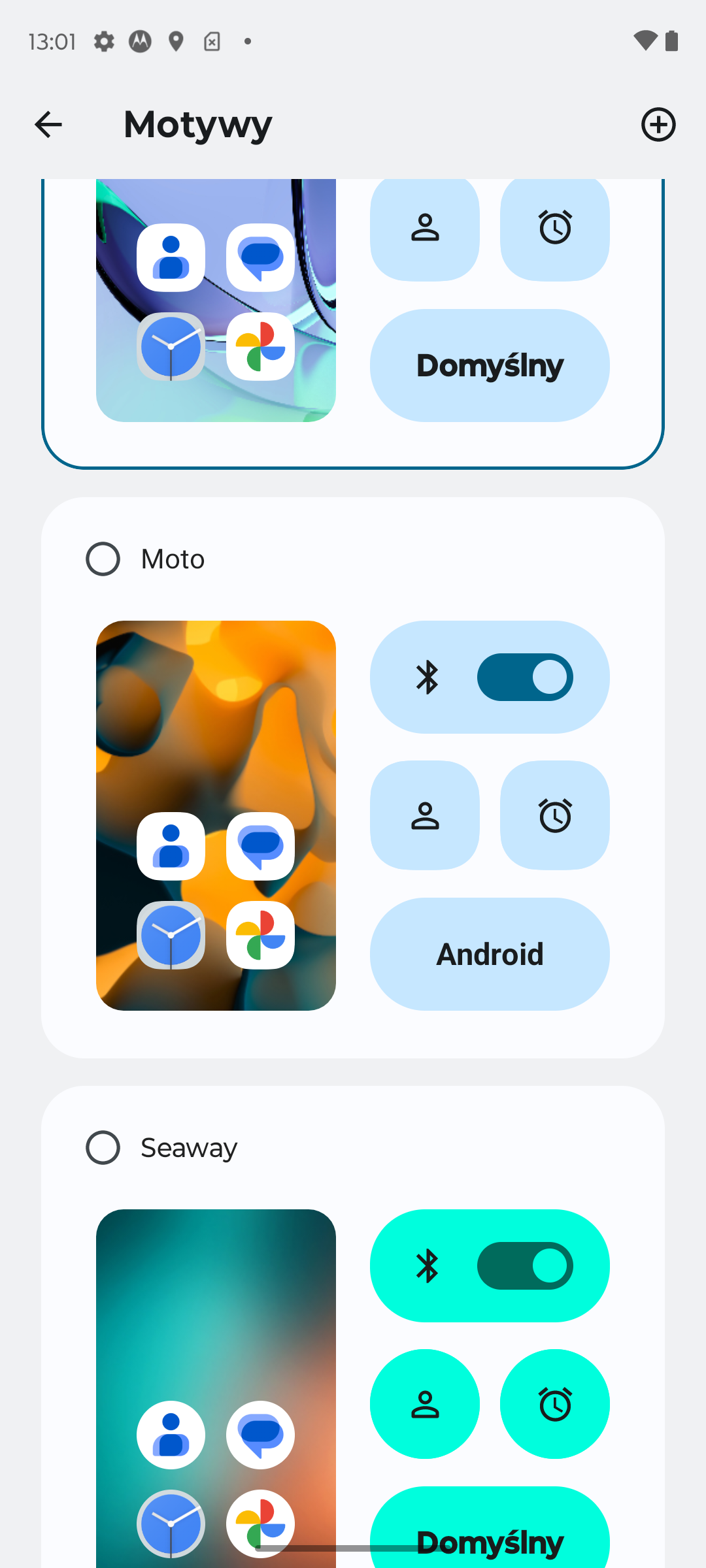Select the Moto theme radio button
Image resolution: width=706 pixels, height=1568 pixels.
click(x=103, y=559)
